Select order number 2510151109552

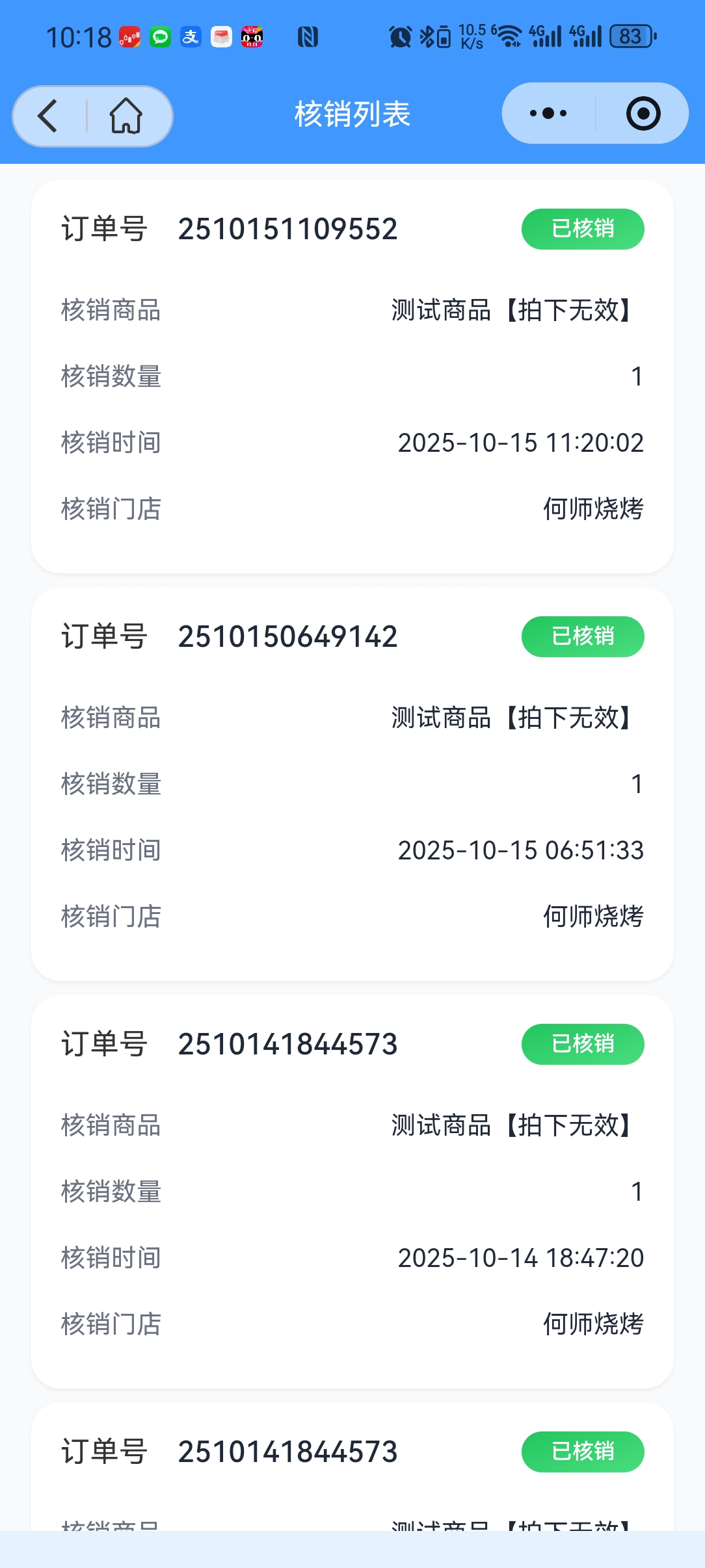(x=288, y=229)
